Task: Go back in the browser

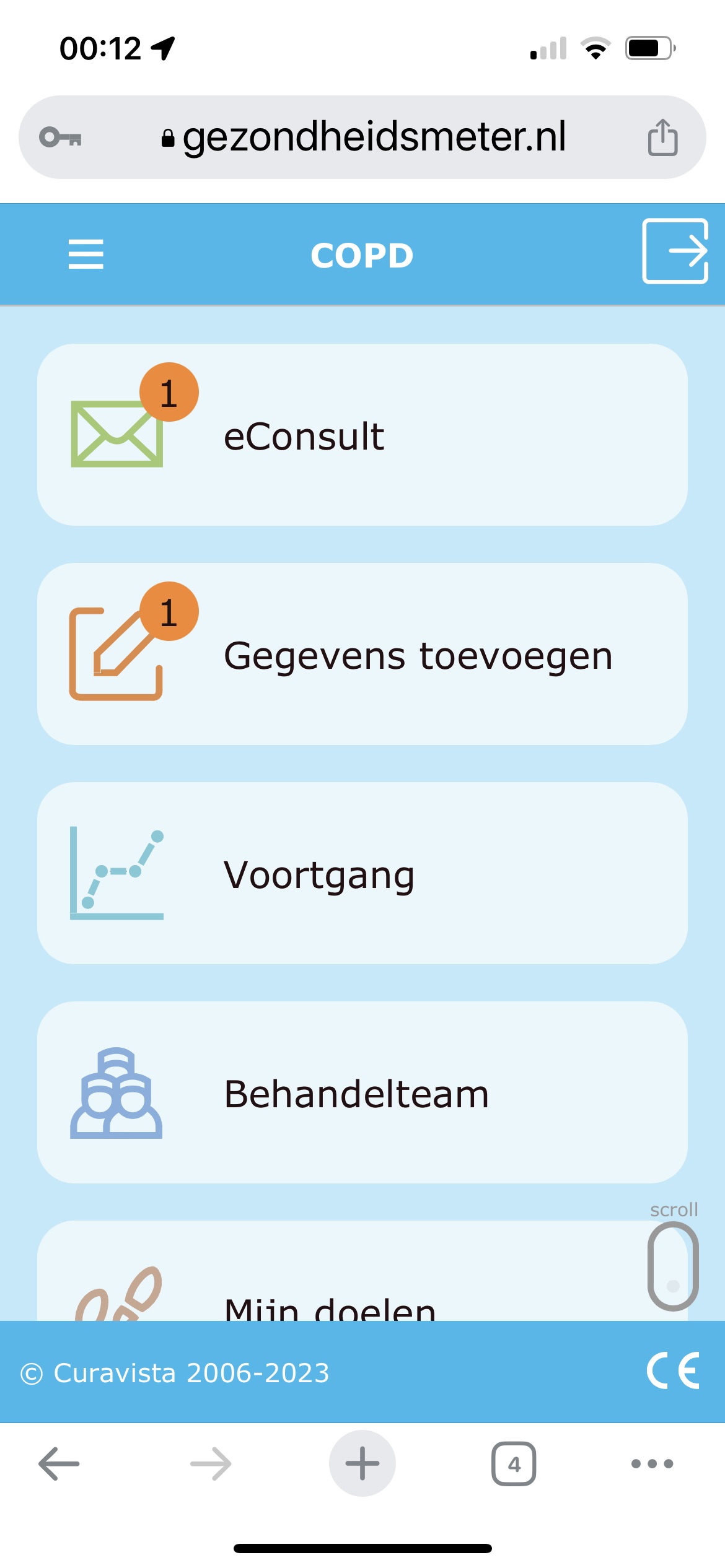Action: pos(59,1463)
